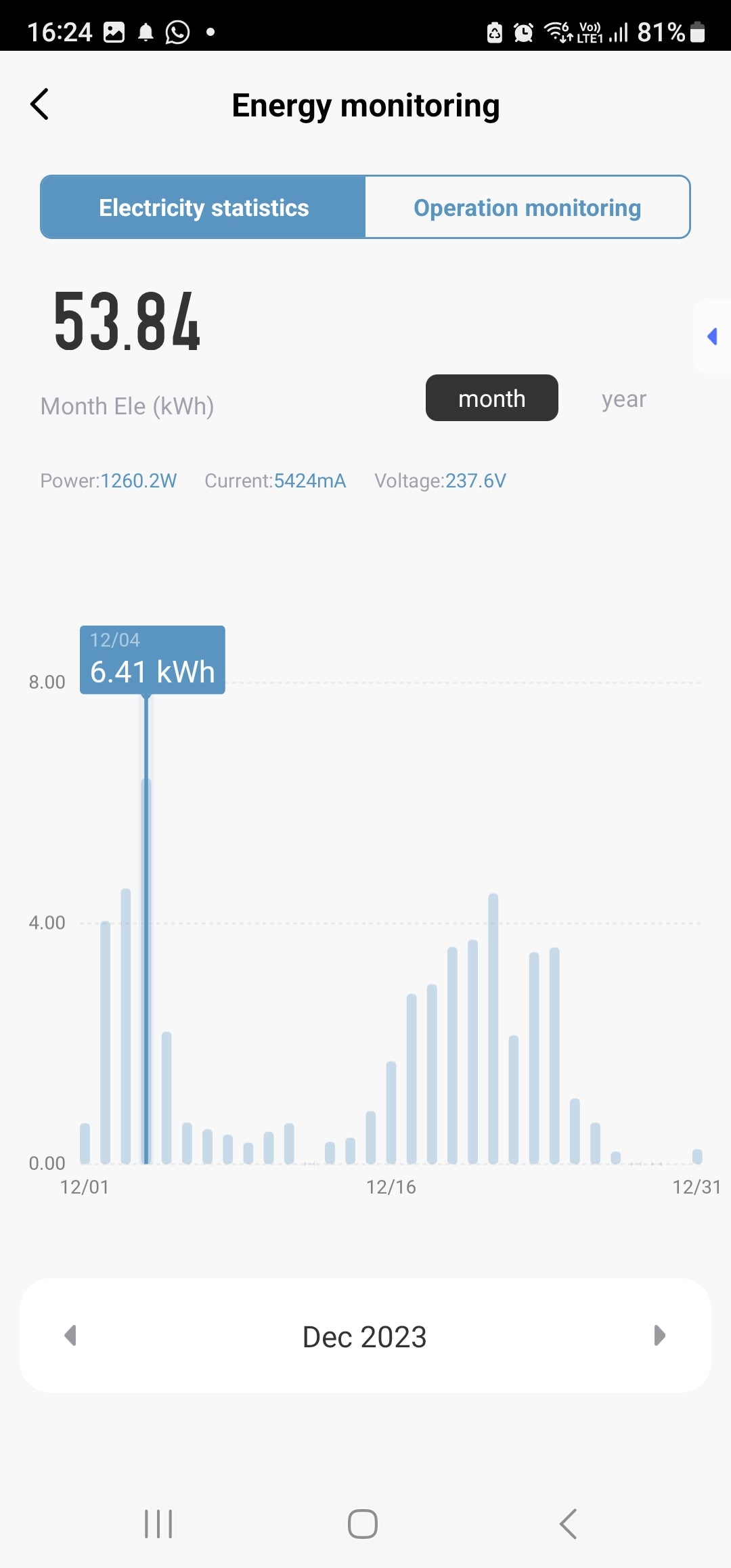Select the Electricity statistics tab
Viewport: 731px width, 1568px height.
[204, 208]
